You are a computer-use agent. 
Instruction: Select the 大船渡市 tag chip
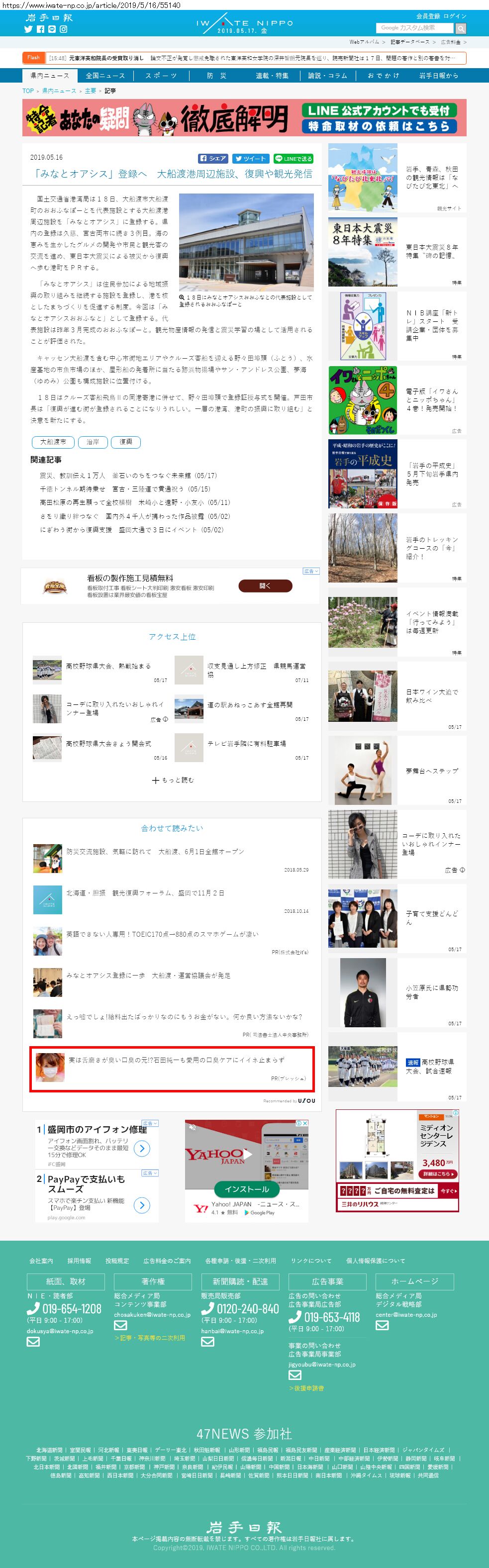pos(53,442)
